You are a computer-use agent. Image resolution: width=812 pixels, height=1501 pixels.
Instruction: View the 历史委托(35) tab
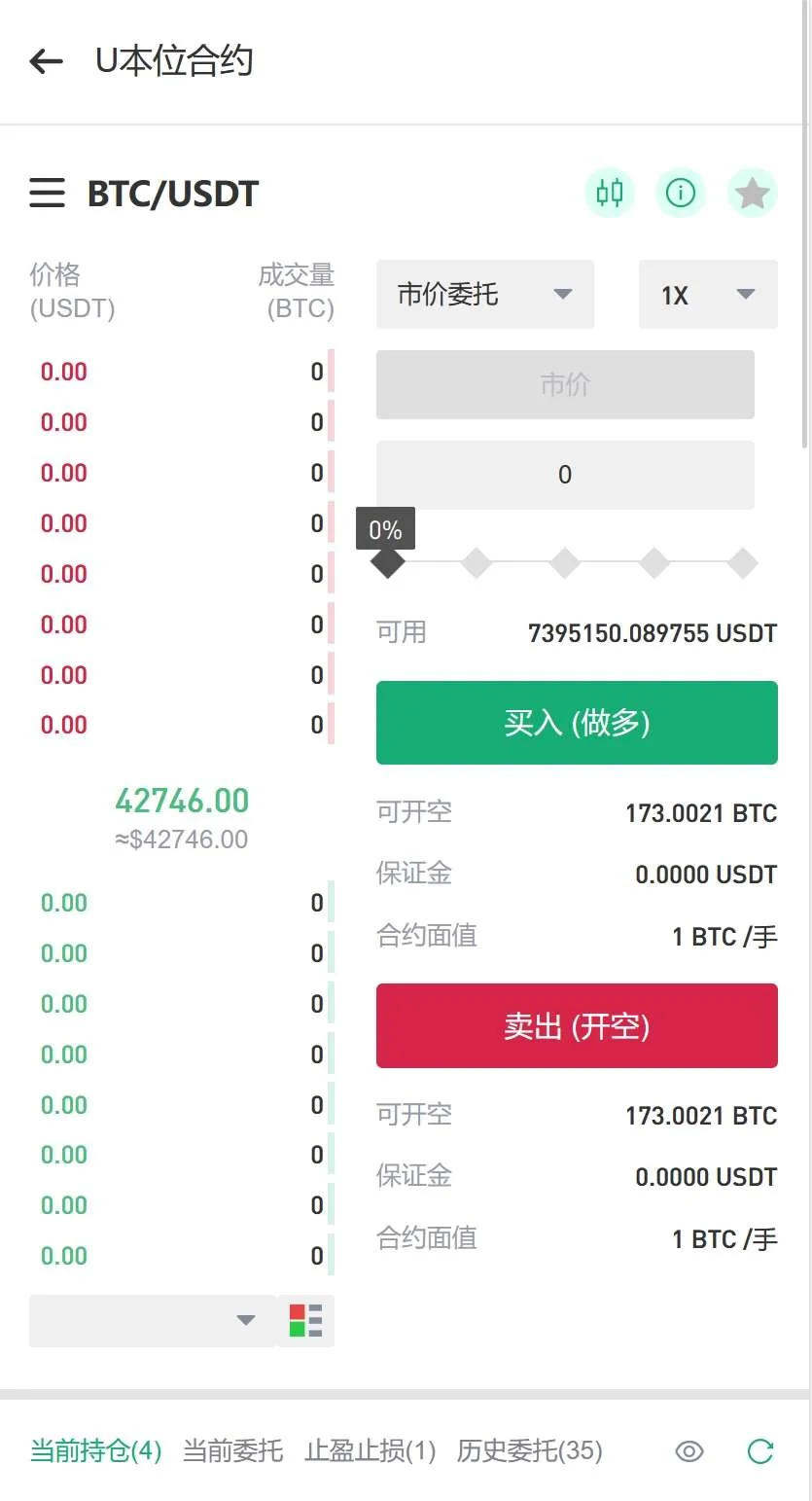point(529,1451)
